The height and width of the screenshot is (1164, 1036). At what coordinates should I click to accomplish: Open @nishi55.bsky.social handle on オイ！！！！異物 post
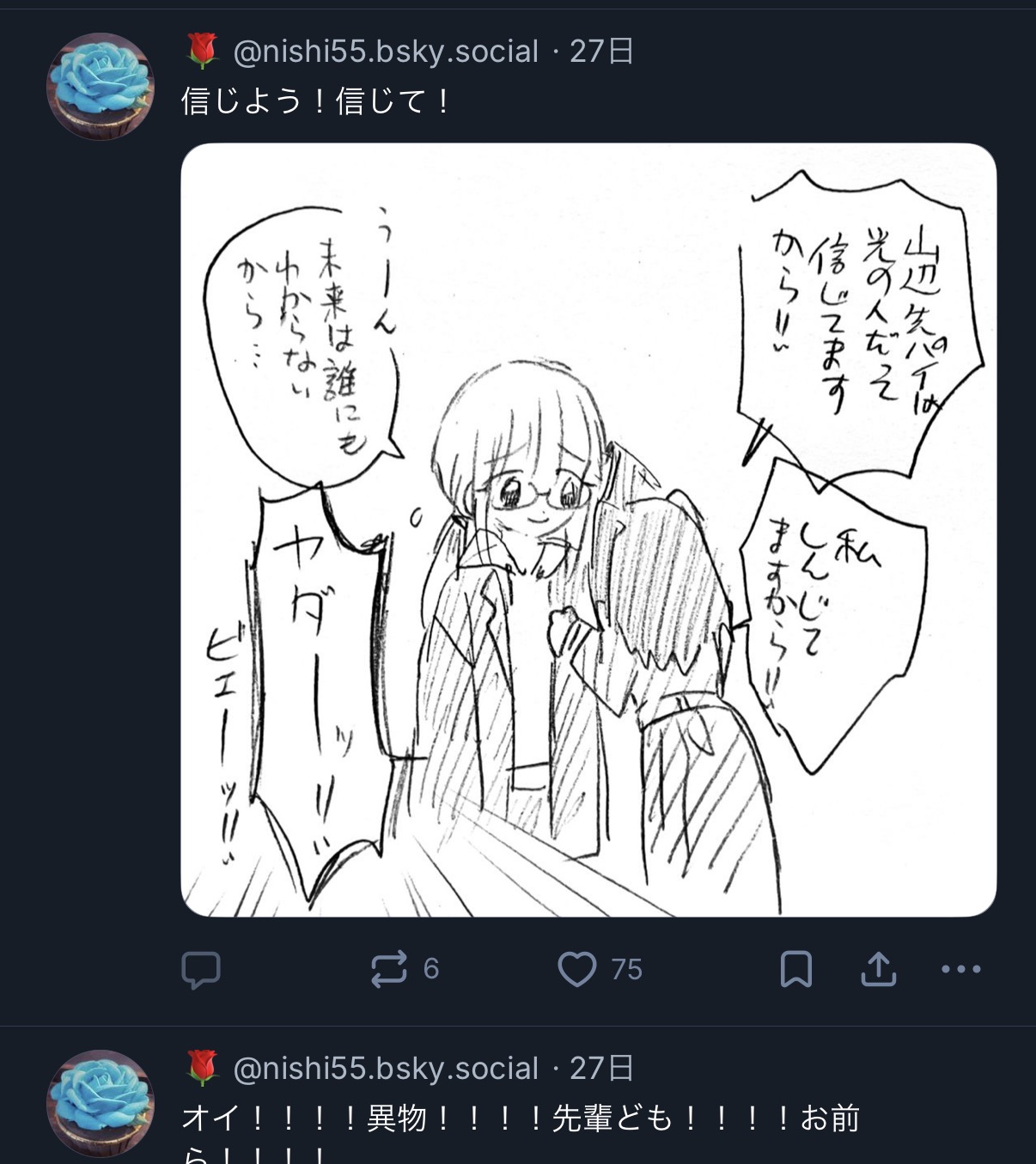coord(386,1069)
